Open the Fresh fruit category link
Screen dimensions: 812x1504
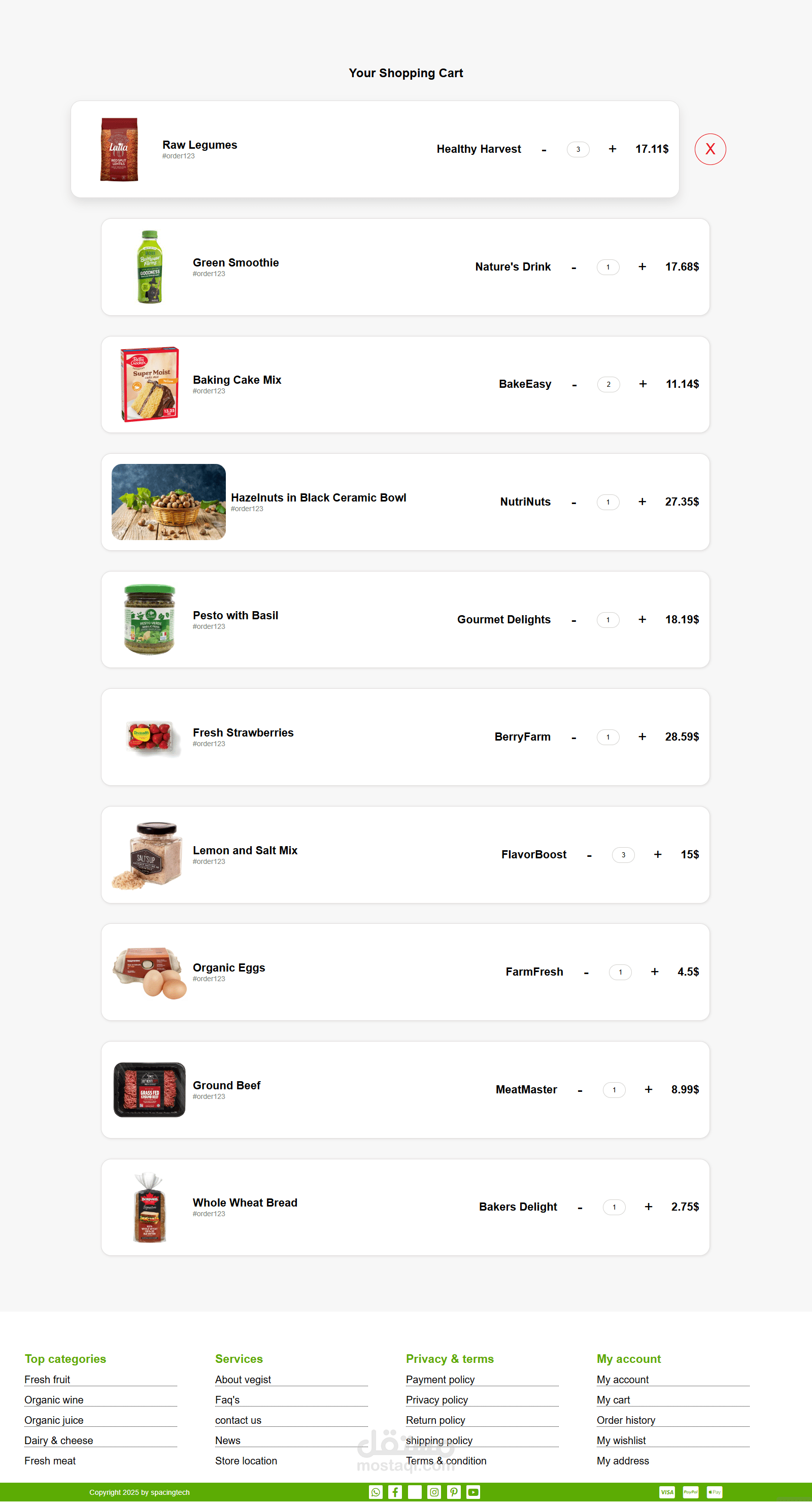[x=47, y=1379]
